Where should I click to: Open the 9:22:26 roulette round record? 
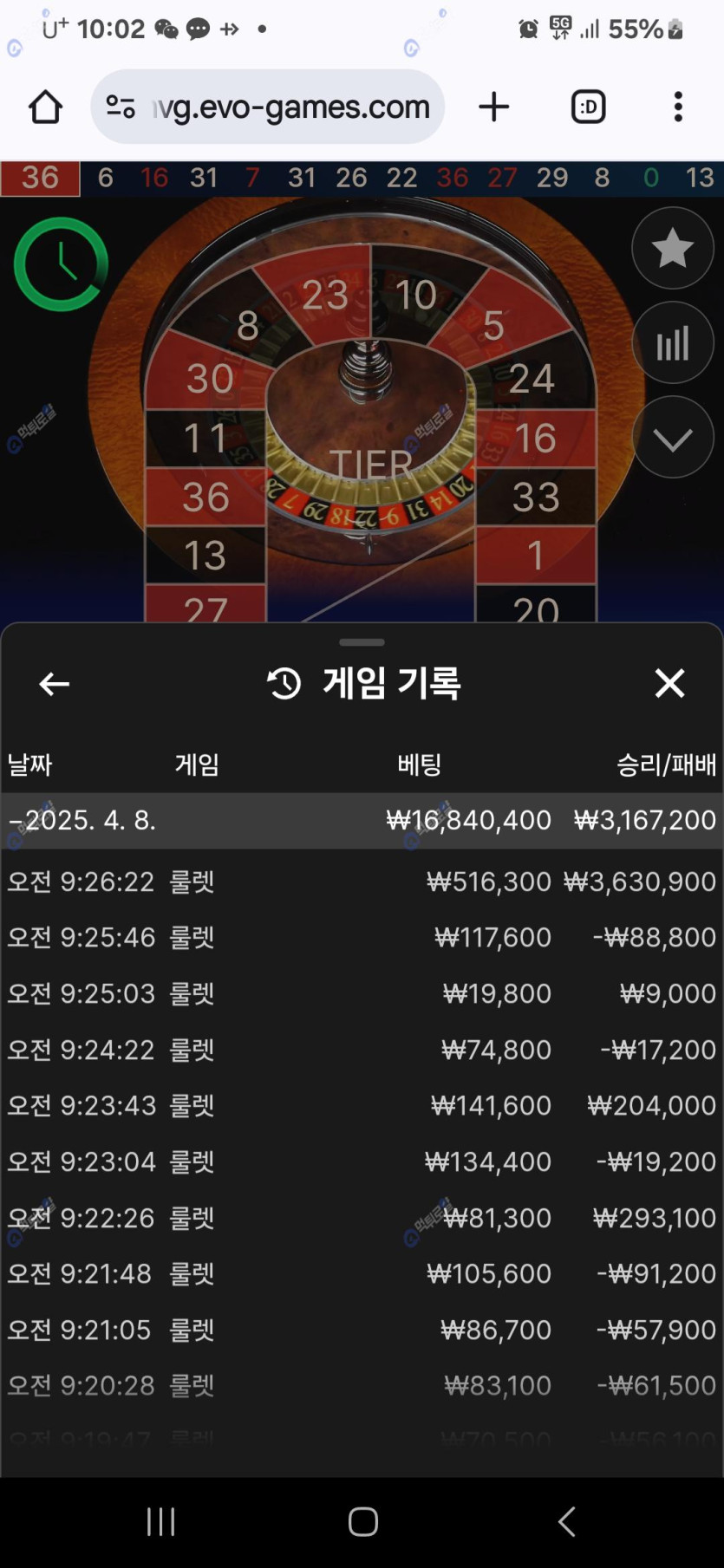362,1218
